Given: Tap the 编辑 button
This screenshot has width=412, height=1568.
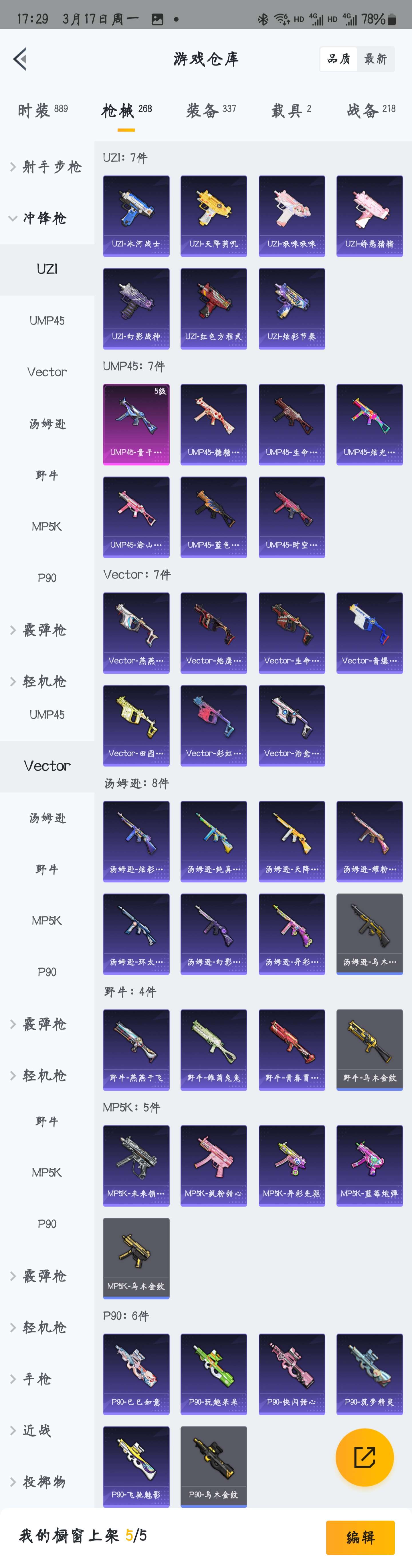Looking at the screenshot, I should click(x=360, y=1537).
